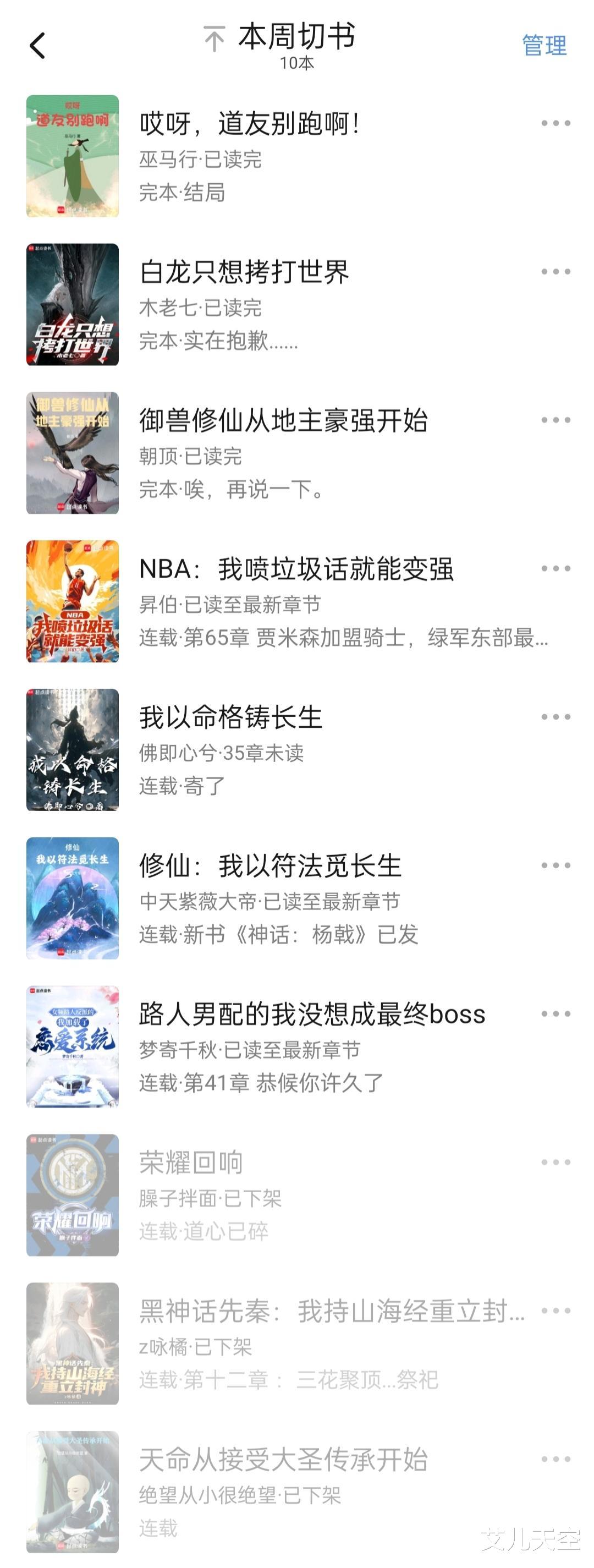The width and height of the screenshot is (594, 1568).
Task: Open the book 我以命格铸长生
Action: tap(230, 717)
